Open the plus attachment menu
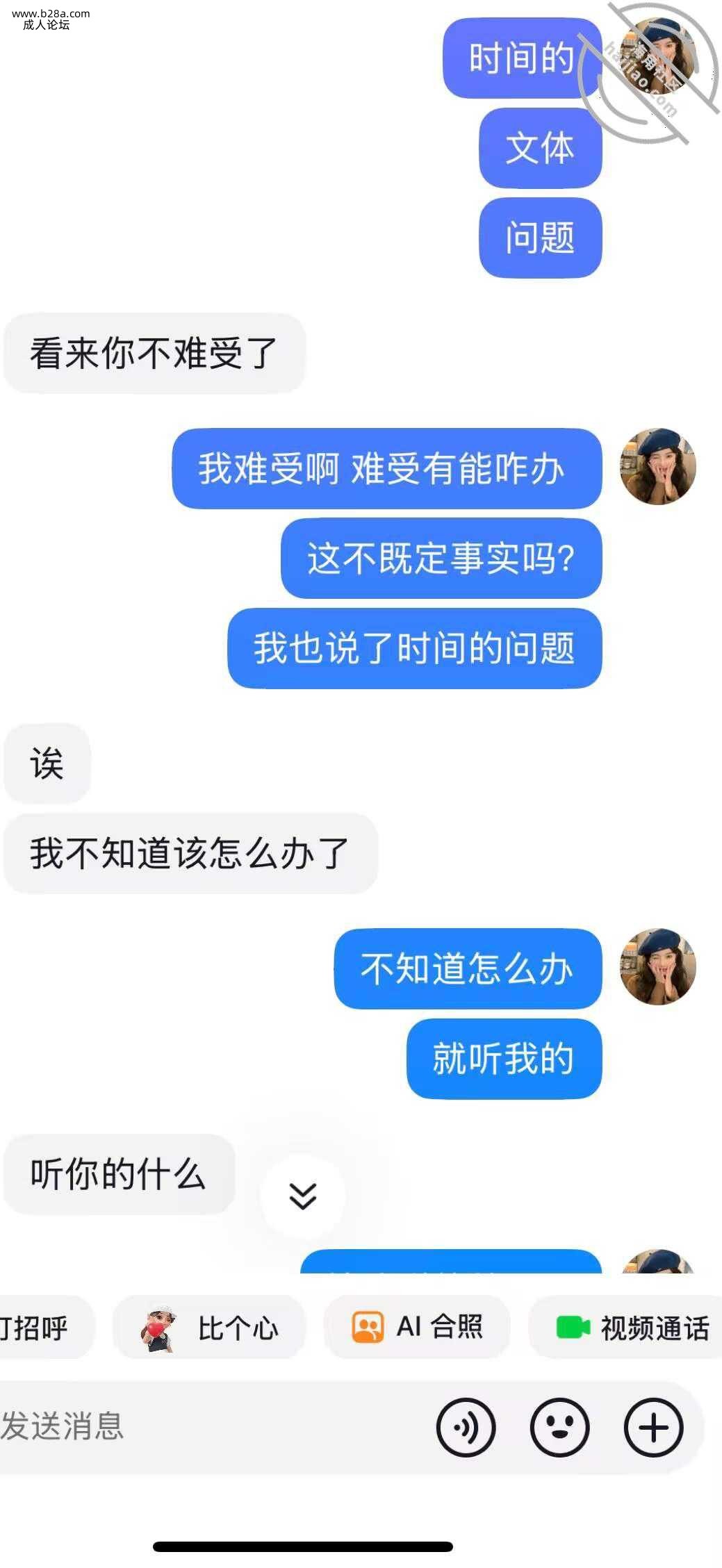The image size is (722, 1568). (653, 1427)
